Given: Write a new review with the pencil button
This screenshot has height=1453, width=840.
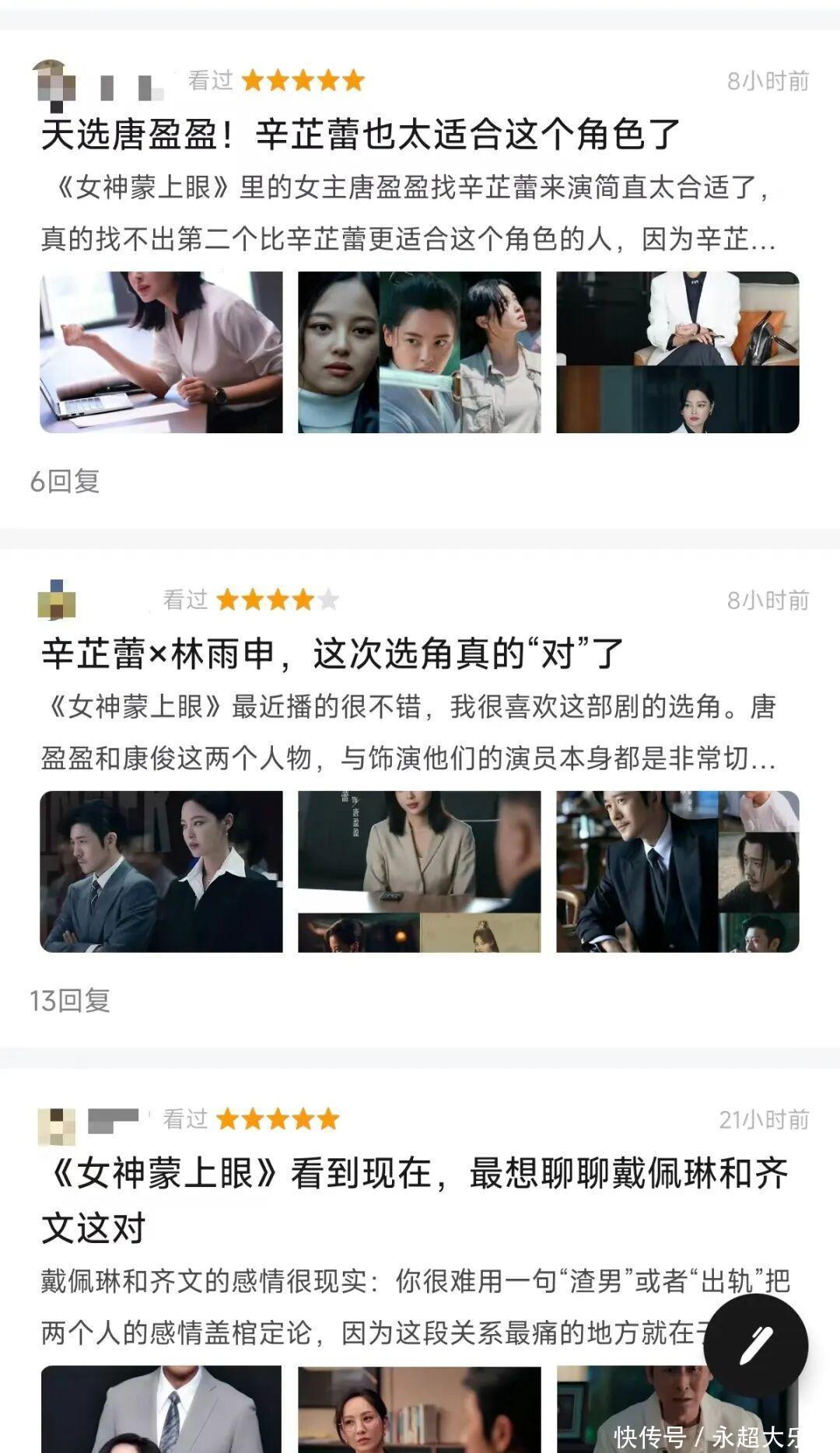Looking at the screenshot, I should point(755,1345).
